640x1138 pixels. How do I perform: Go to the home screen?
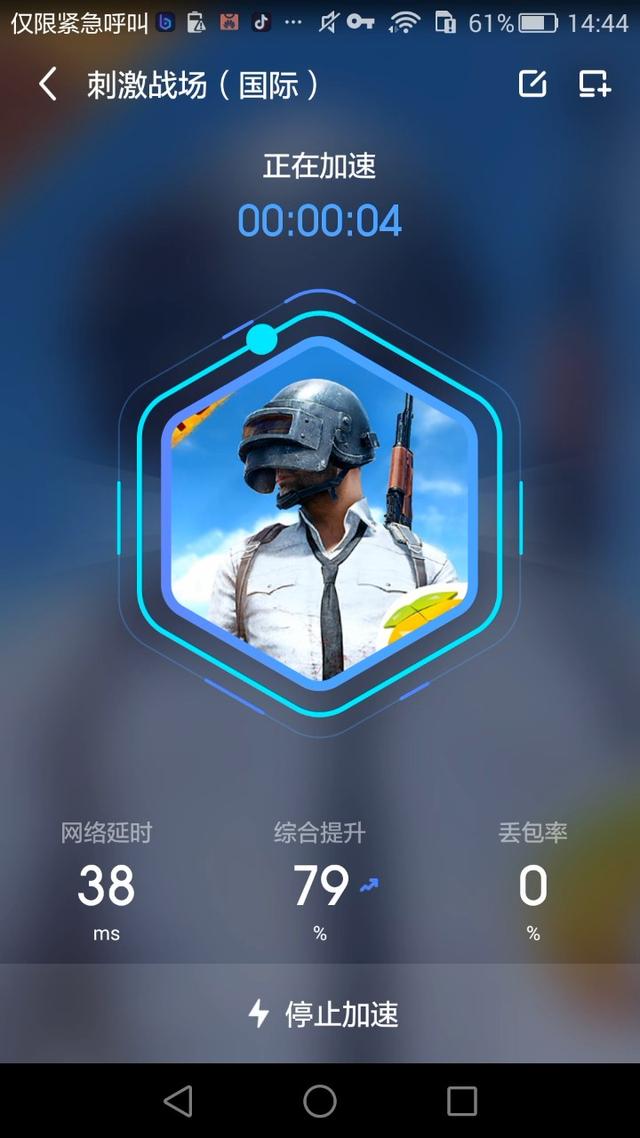(x=320, y=1101)
